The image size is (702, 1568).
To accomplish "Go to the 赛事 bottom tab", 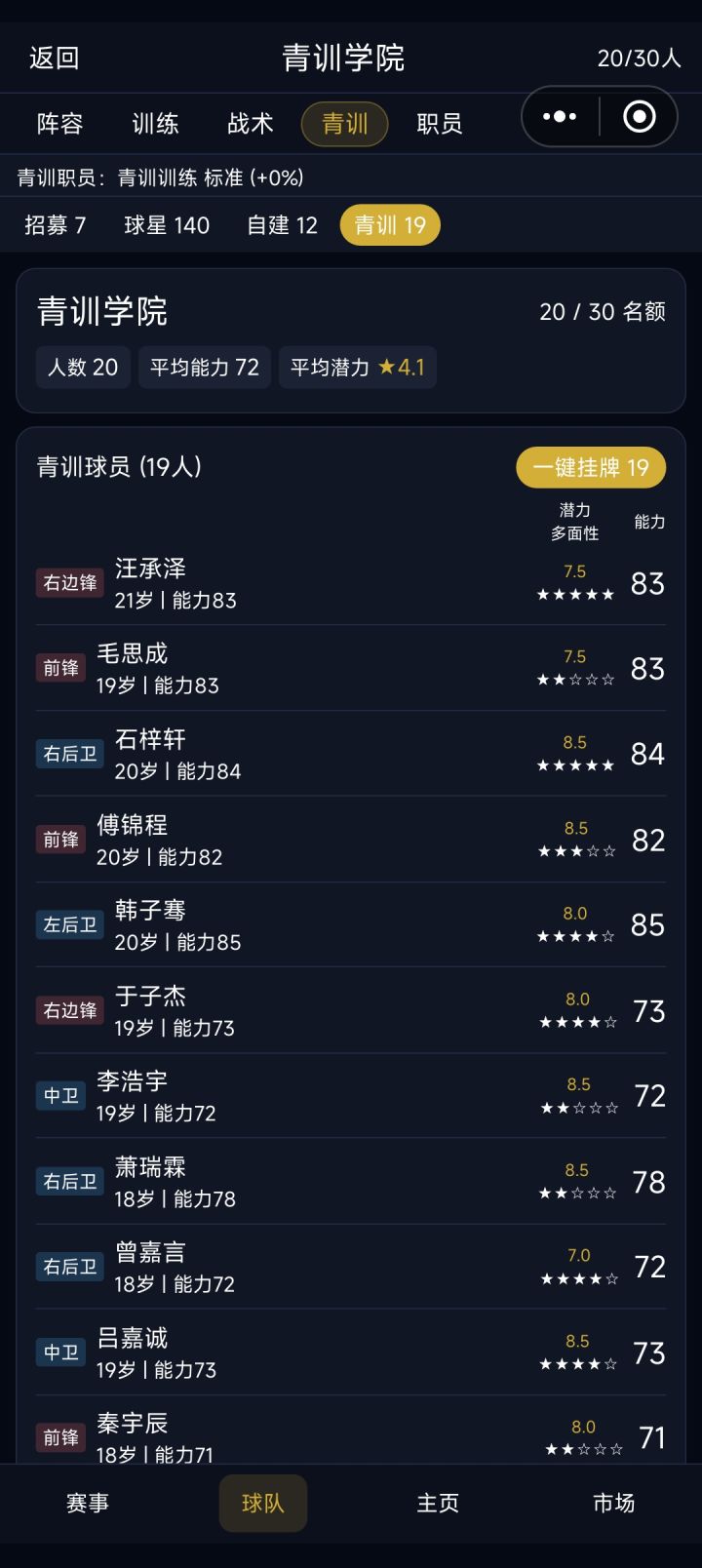I will 88,1503.
